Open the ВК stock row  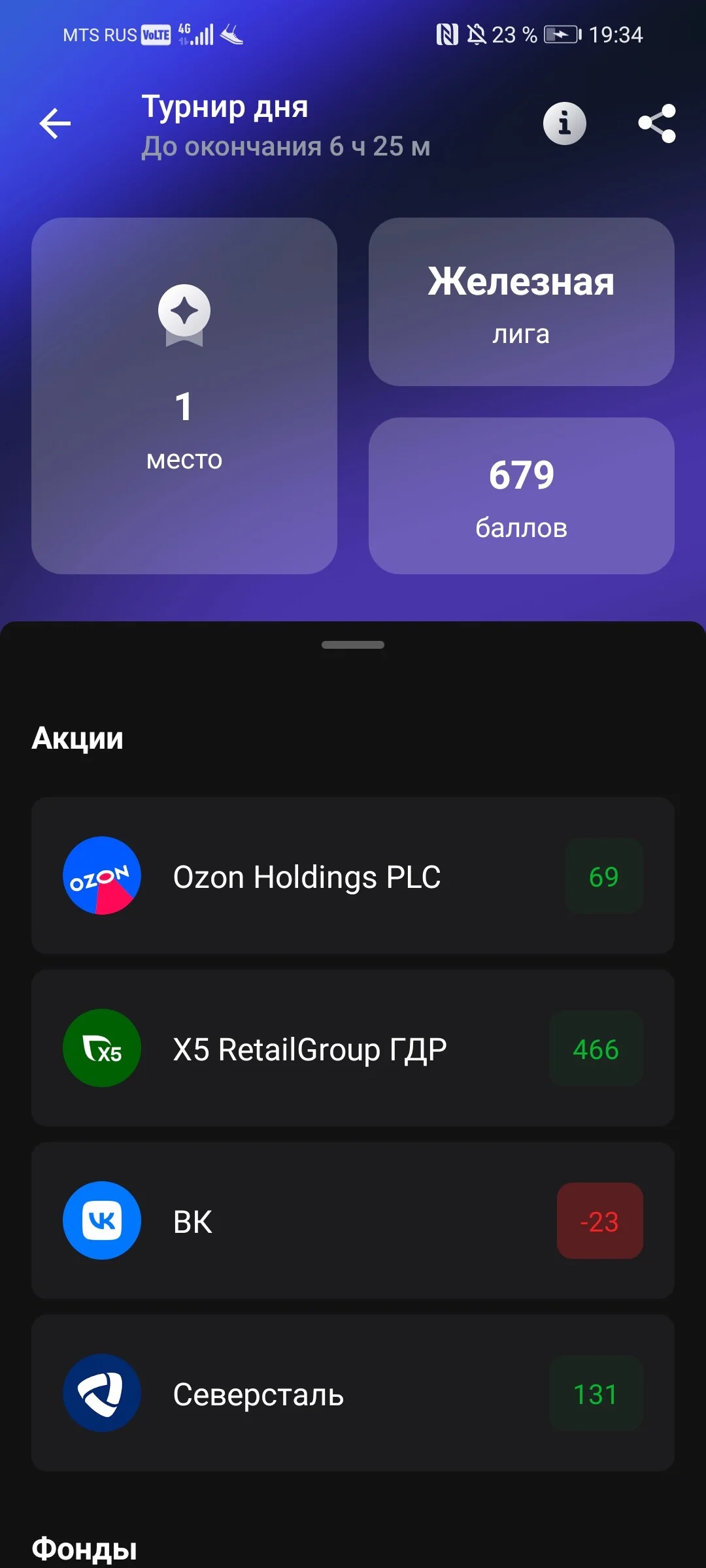tap(353, 1220)
